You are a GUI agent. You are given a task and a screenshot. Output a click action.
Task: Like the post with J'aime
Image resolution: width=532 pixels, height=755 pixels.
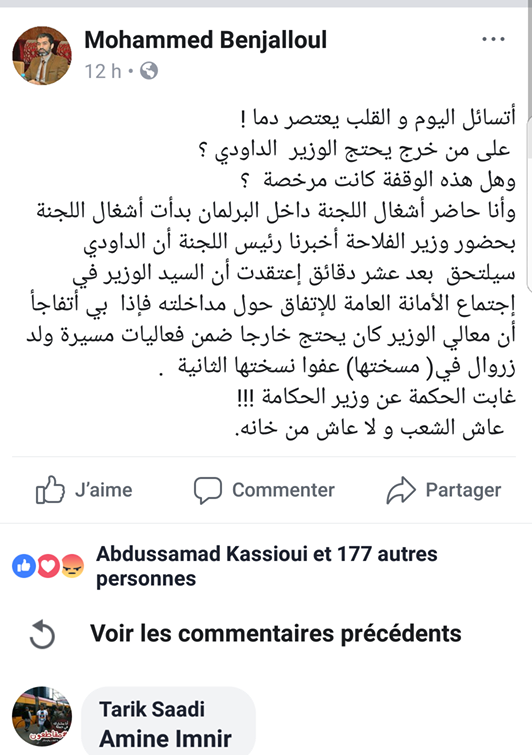point(84,490)
